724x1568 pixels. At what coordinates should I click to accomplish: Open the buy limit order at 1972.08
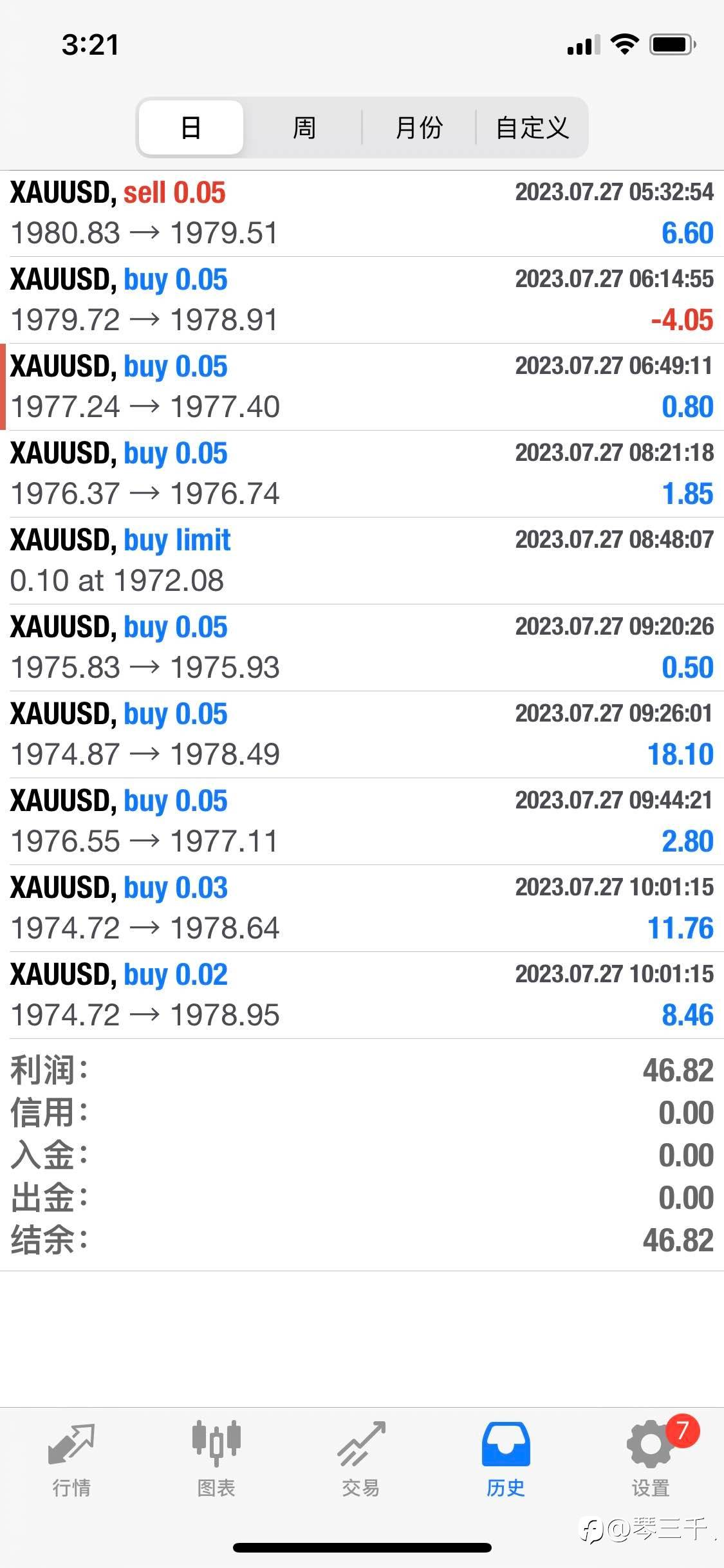pos(362,561)
